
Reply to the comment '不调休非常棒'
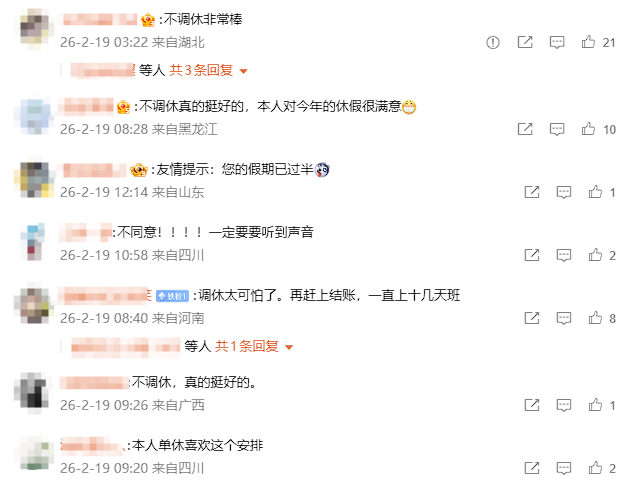(x=557, y=42)
